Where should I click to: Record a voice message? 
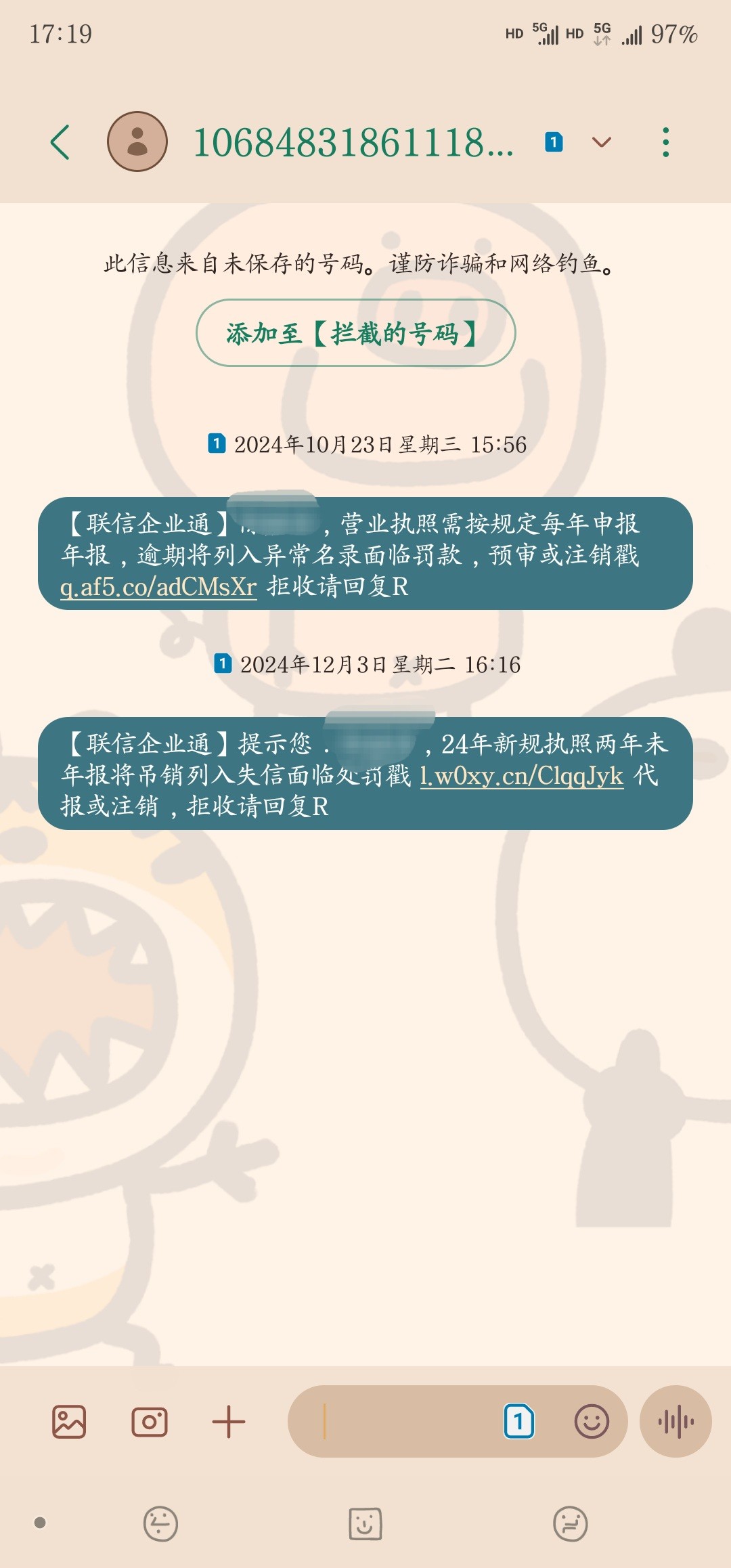pos(675,1421)
